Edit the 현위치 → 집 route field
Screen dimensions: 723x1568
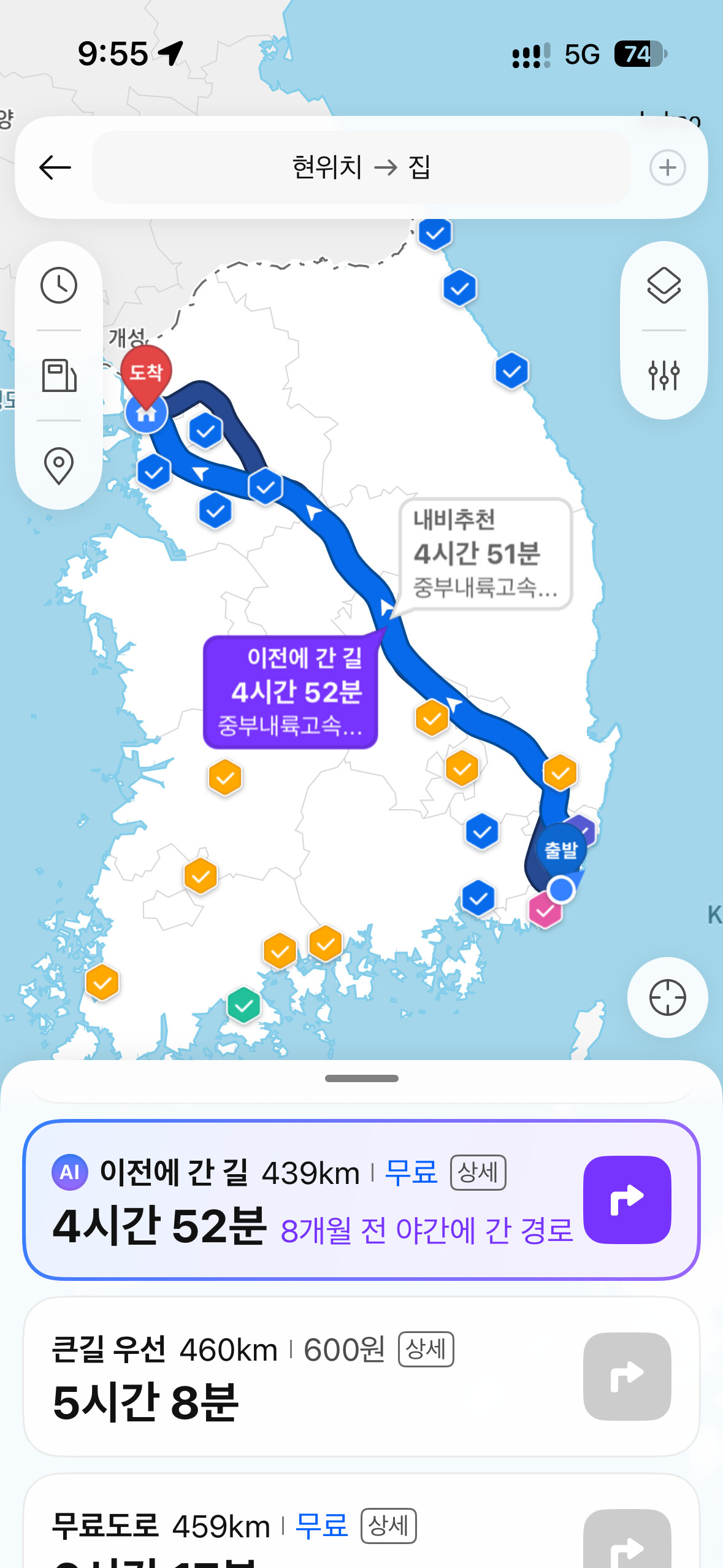tap(361, 167)
